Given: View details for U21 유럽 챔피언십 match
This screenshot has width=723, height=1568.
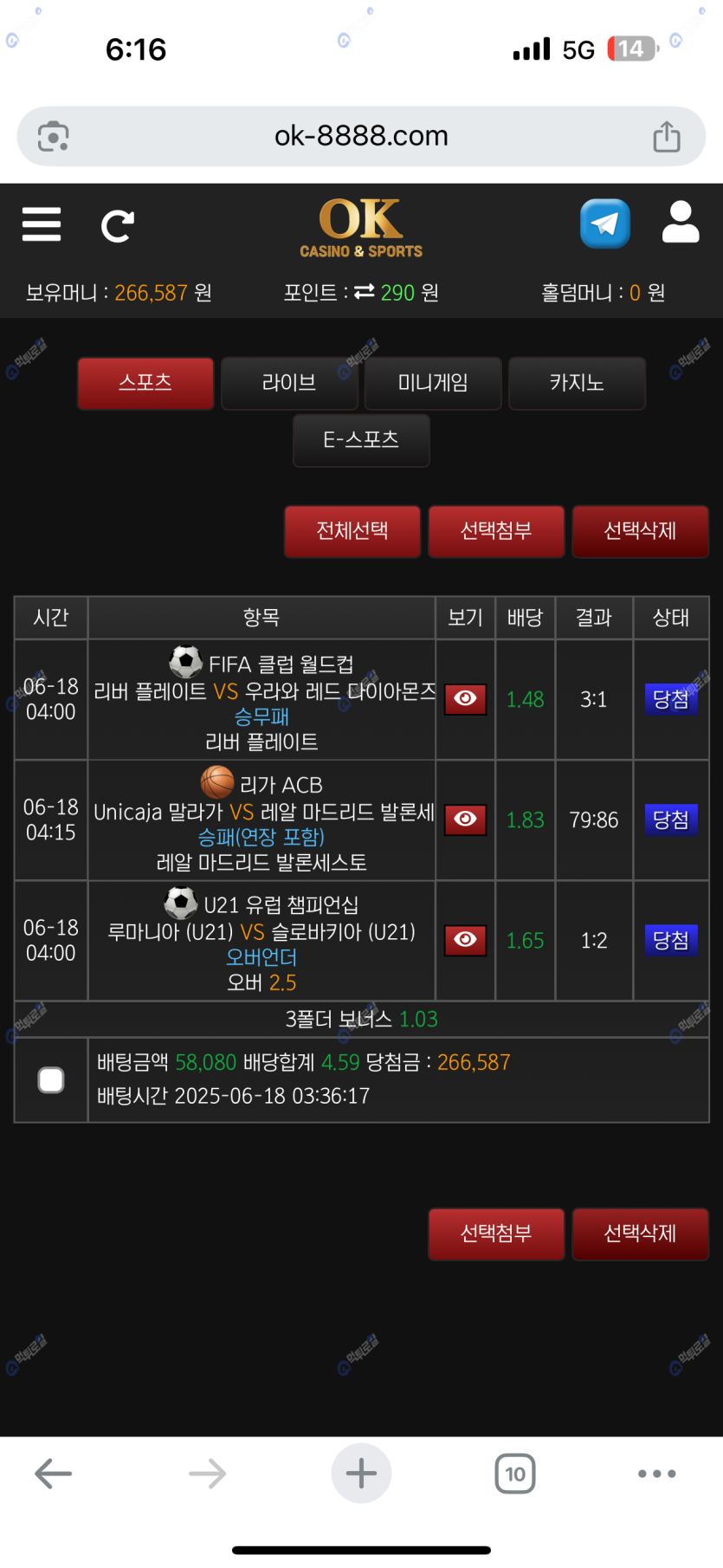Looking at the screenshot, I should coord(465,940).
